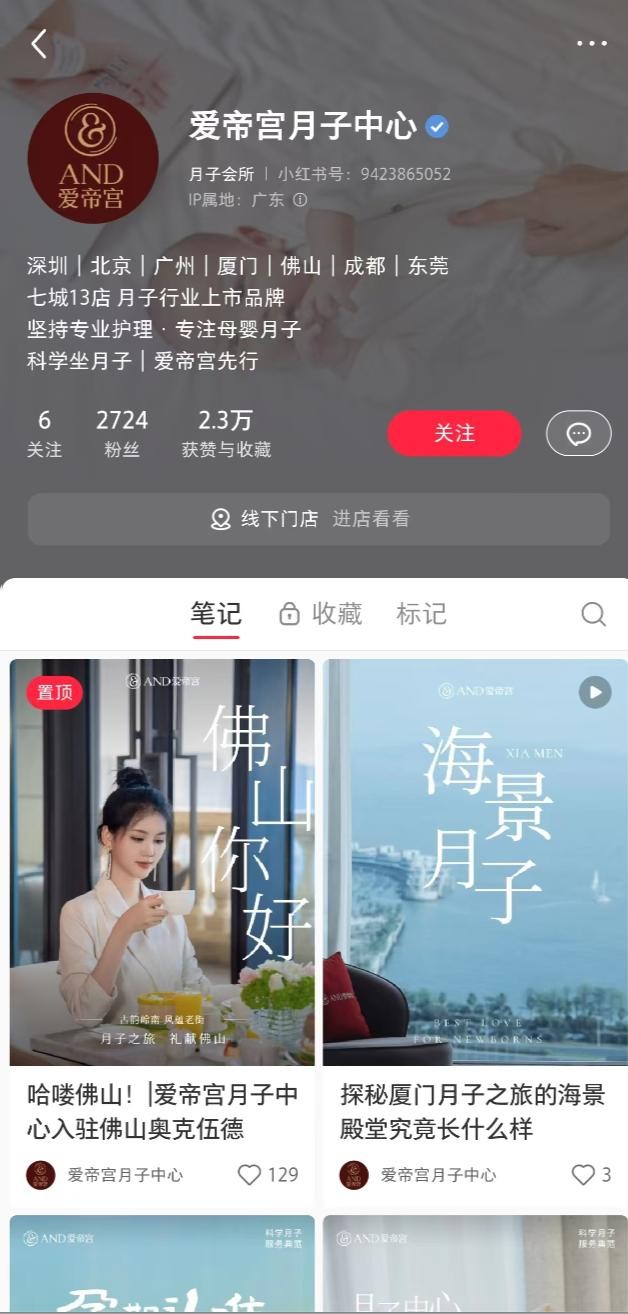Switch to the 笔记 tab
Viewport: 628px width, 1314px height.
(216, 613)
